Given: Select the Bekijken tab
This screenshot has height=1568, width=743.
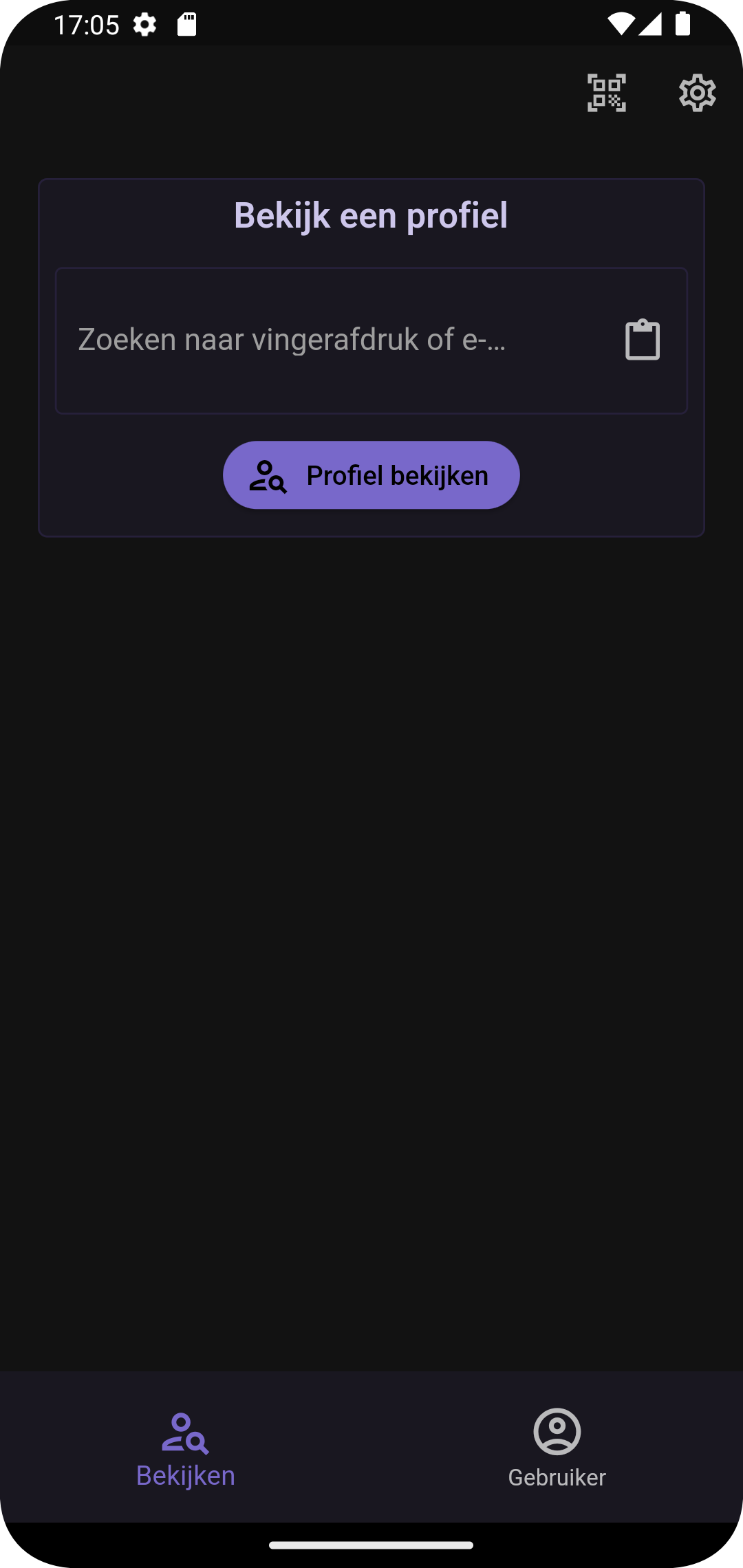Looking at the screenshot, I should coord(186,1447).
